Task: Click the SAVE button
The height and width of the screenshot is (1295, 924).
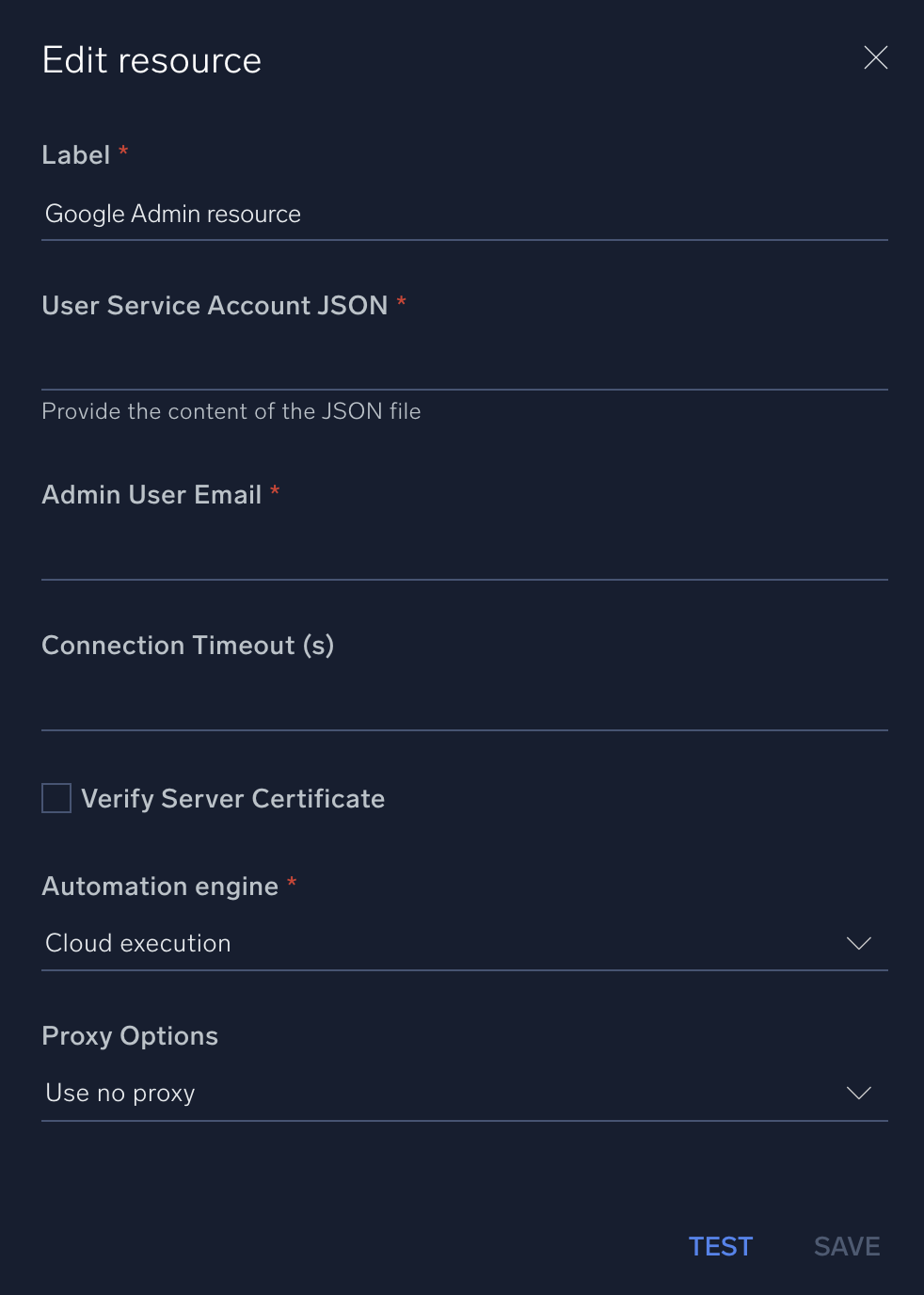Action: coord(845,1245)
